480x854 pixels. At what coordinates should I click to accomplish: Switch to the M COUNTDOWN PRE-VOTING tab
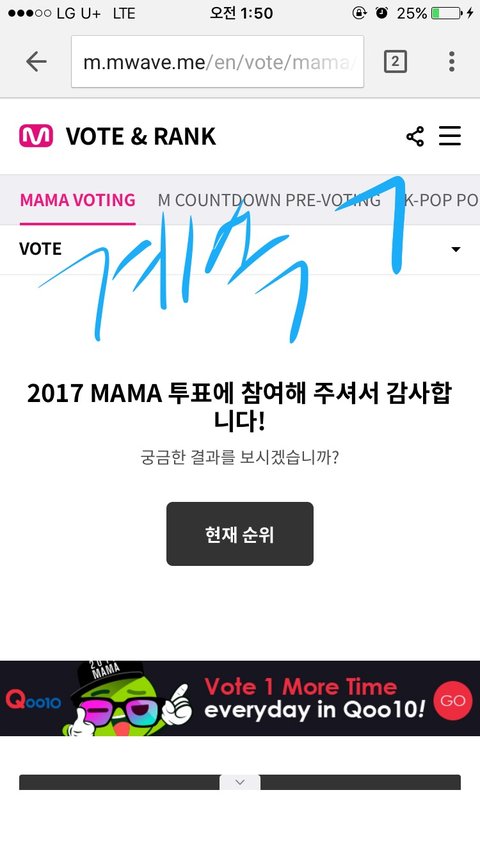point(269,200)
